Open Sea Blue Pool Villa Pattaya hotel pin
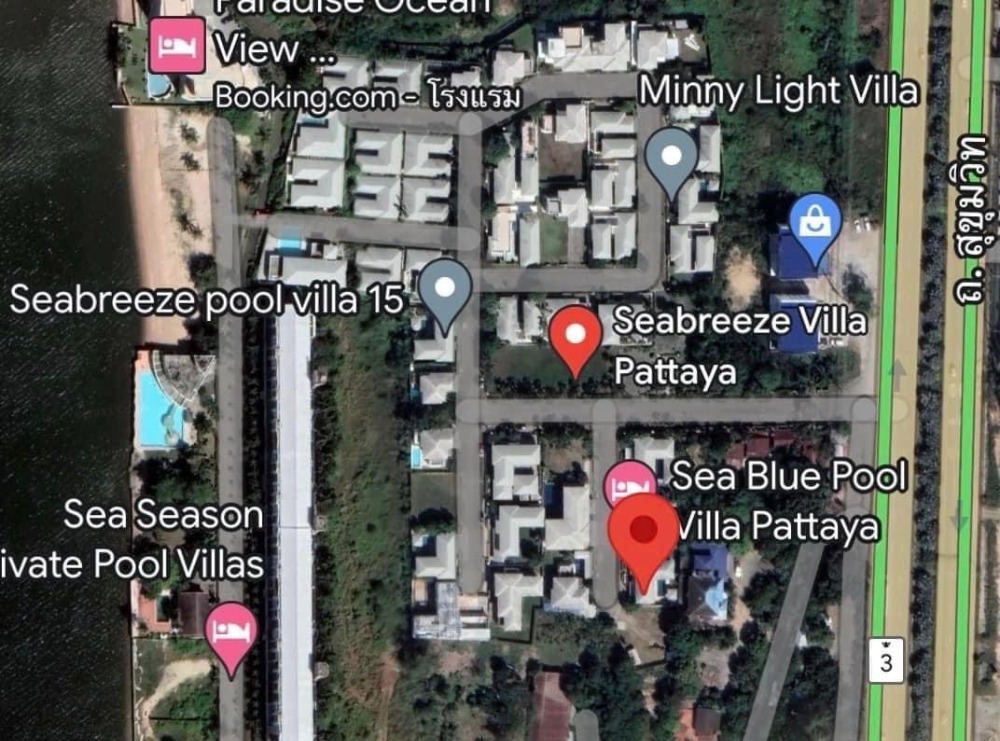Screen dimensions: 1000x741 pyautogui.click(x=631, y=486)
